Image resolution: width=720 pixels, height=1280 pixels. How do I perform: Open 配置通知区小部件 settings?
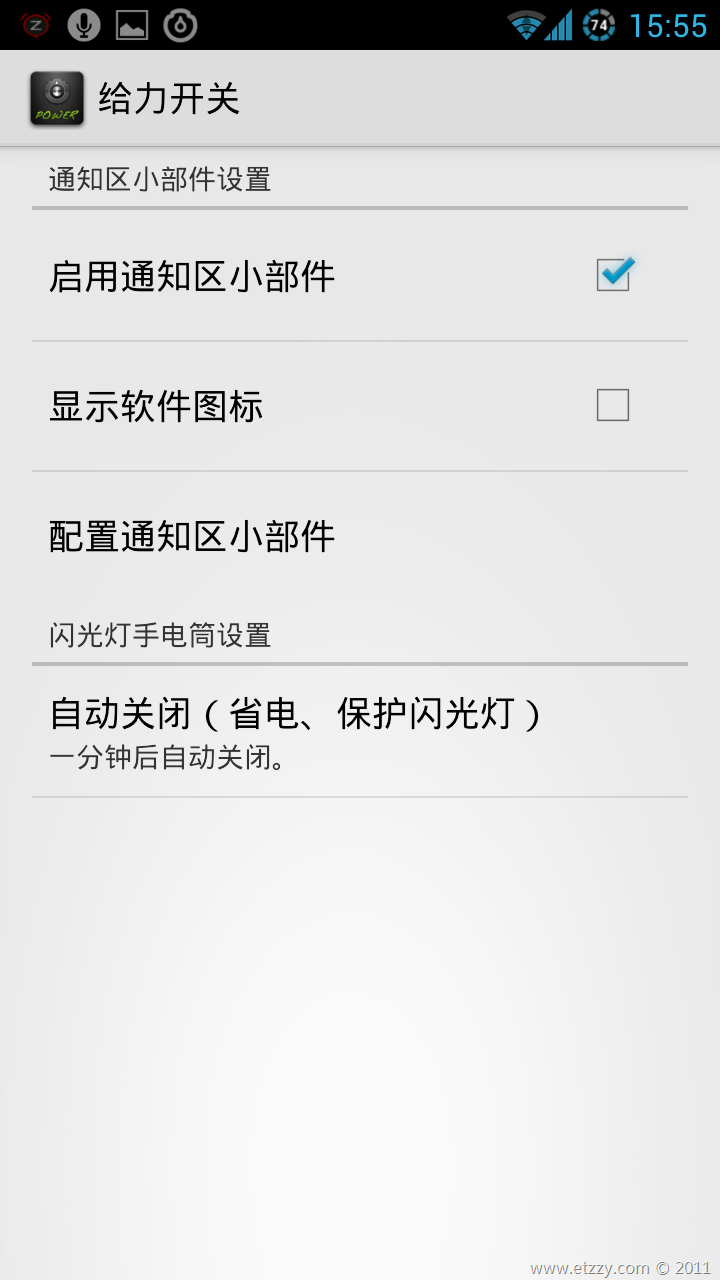click(x=360, y=537)
